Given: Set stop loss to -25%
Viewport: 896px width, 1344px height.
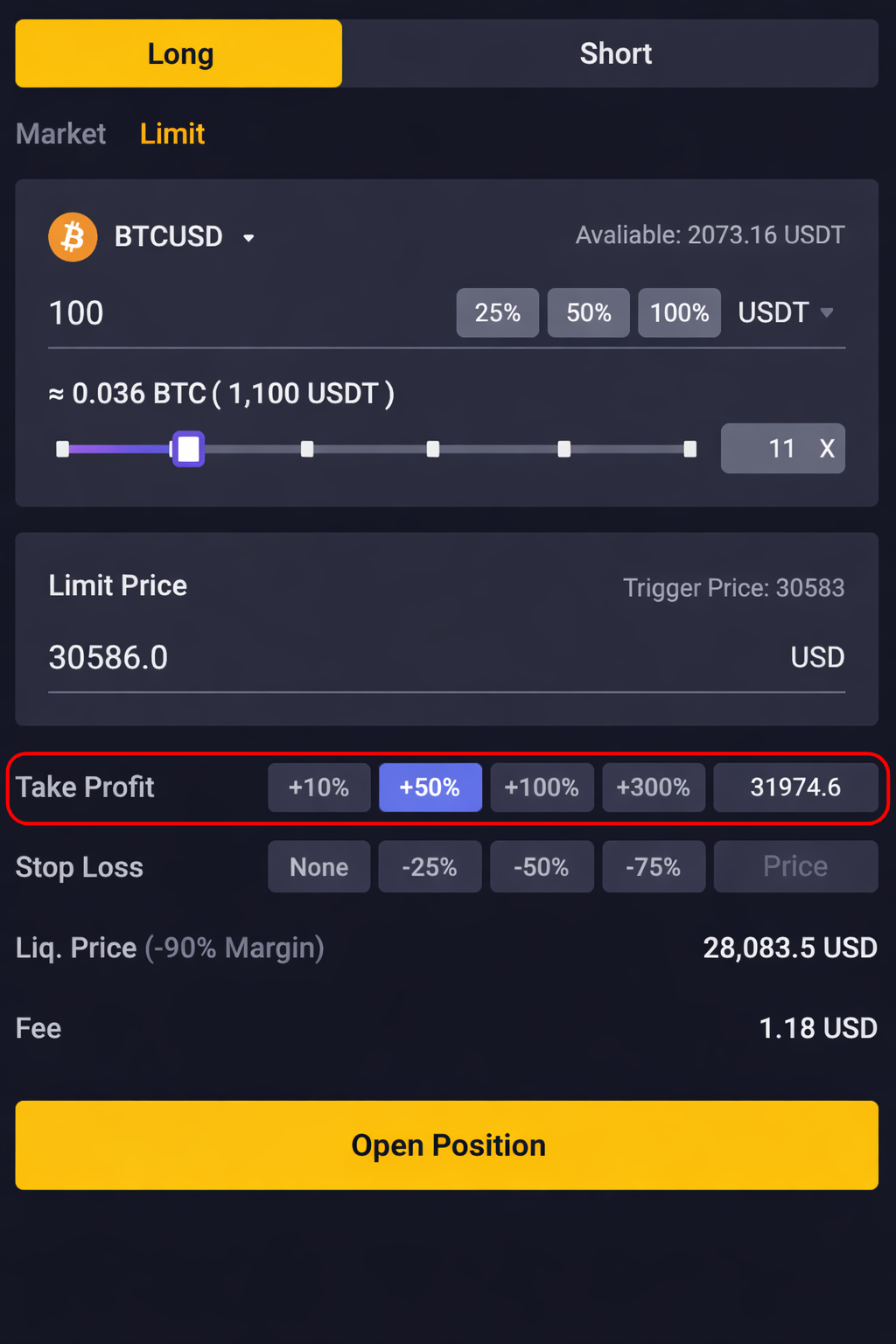Looking at the screenshot, I should pos(430,866).
